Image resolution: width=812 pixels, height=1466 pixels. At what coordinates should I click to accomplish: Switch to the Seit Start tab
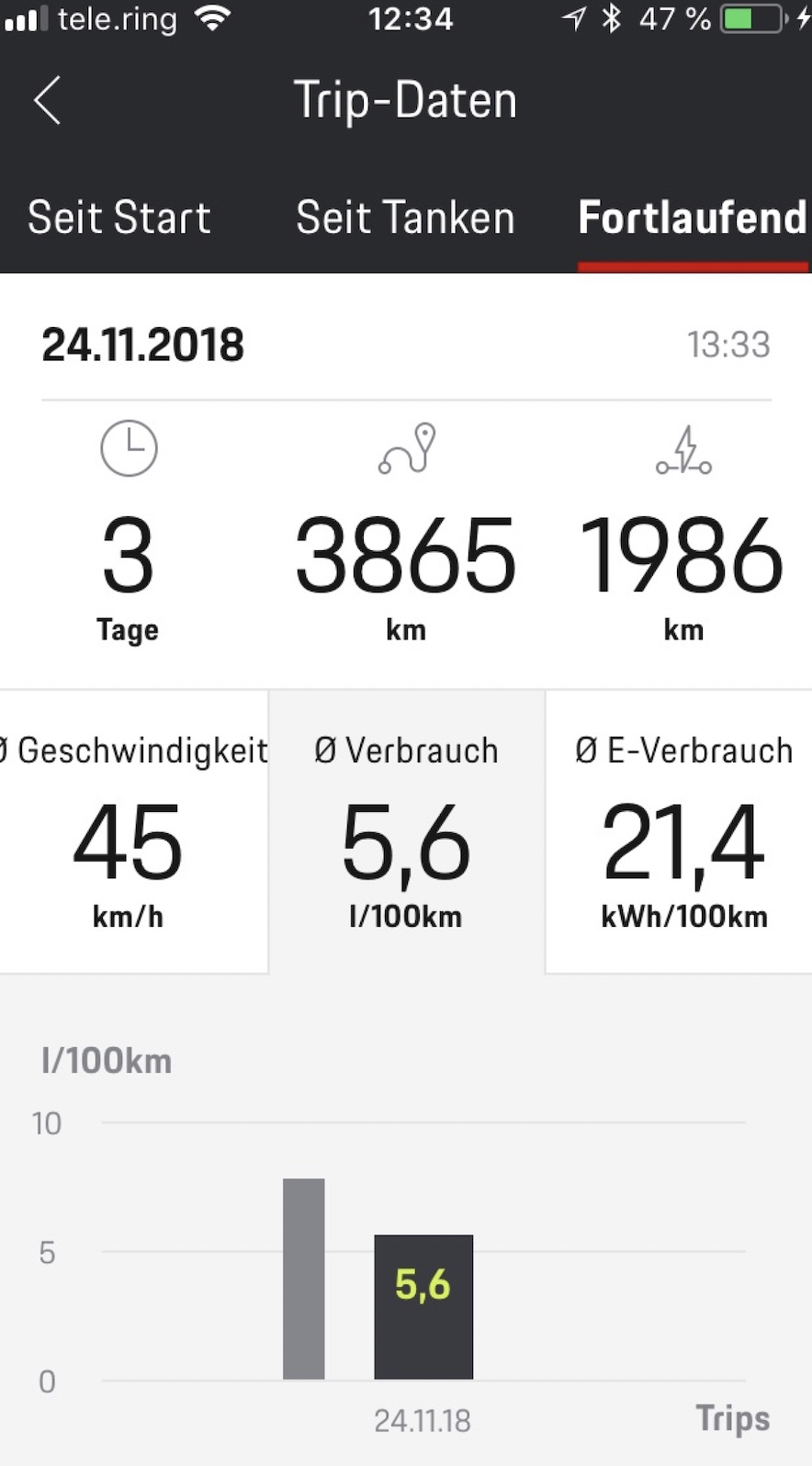coord(119,218)
